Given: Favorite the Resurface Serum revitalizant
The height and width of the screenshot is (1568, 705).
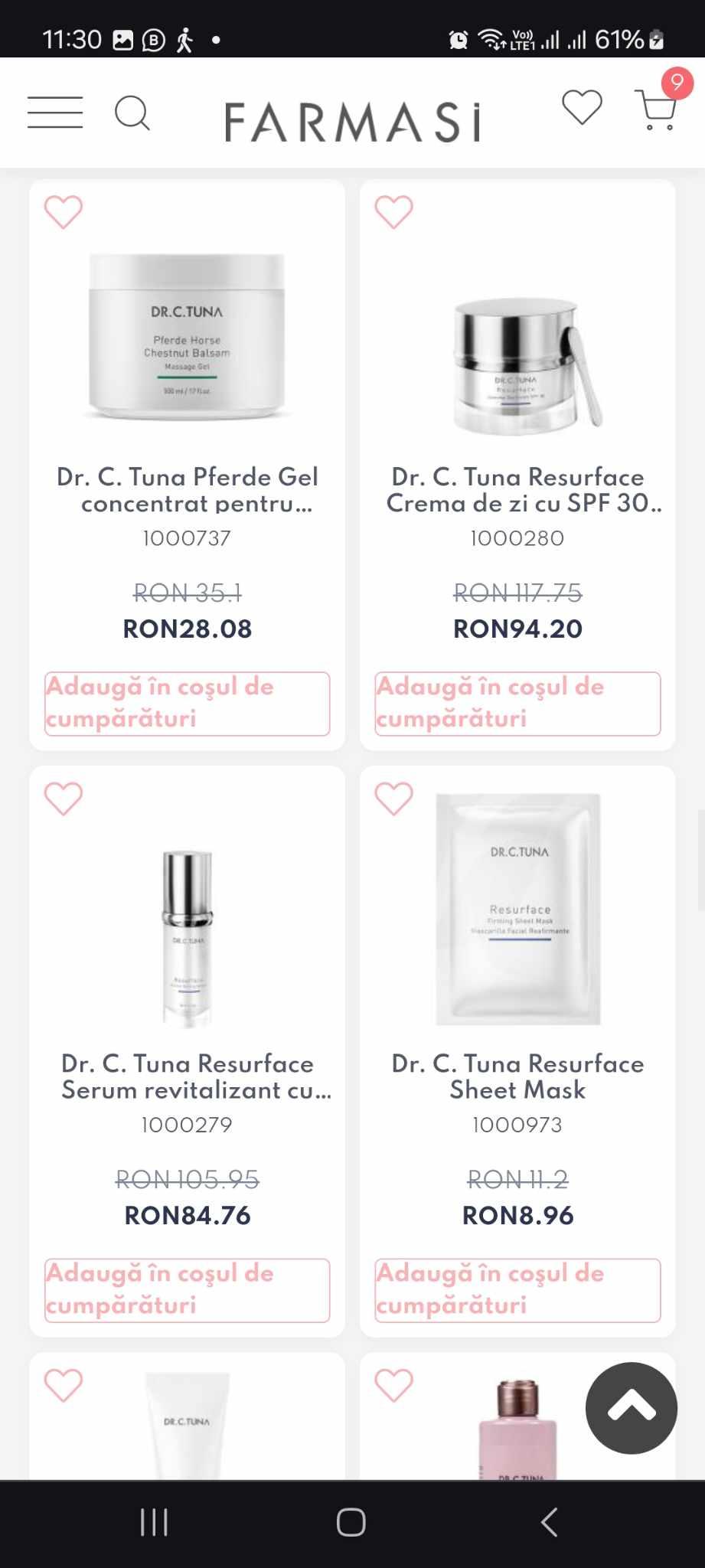Looking at the screenshot, I should [x=63, y=799].
